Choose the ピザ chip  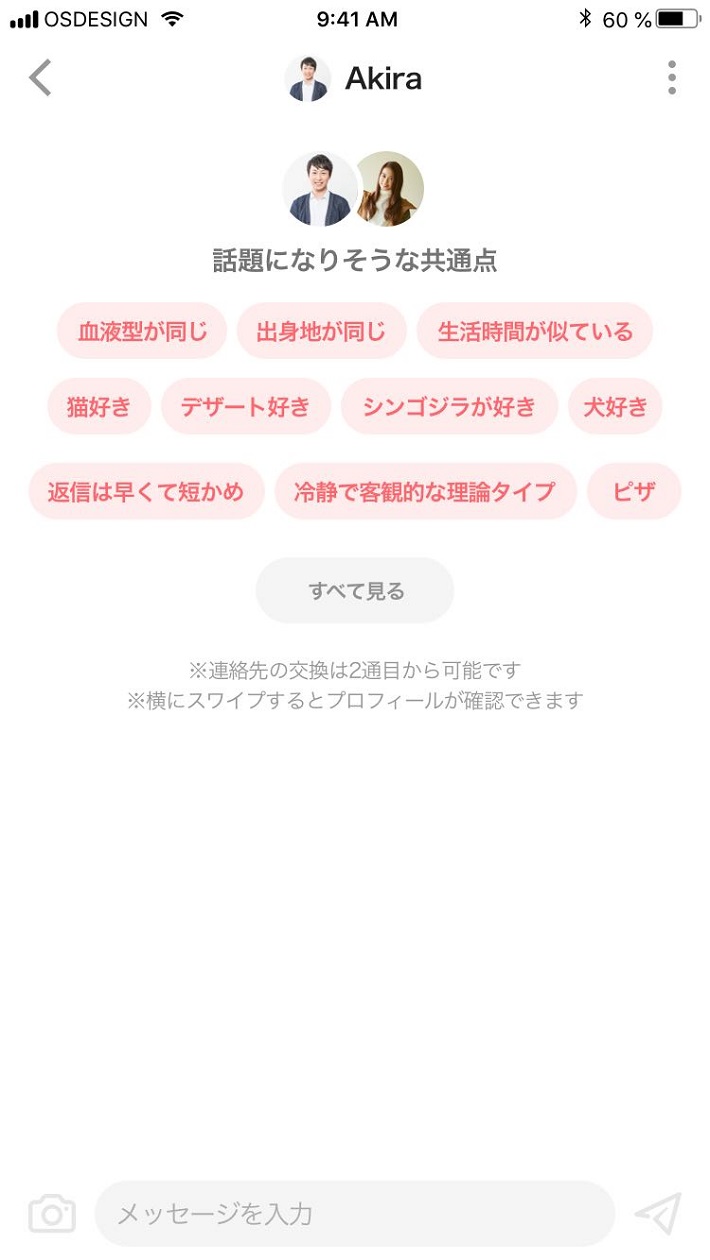click(x=634, y=492)
